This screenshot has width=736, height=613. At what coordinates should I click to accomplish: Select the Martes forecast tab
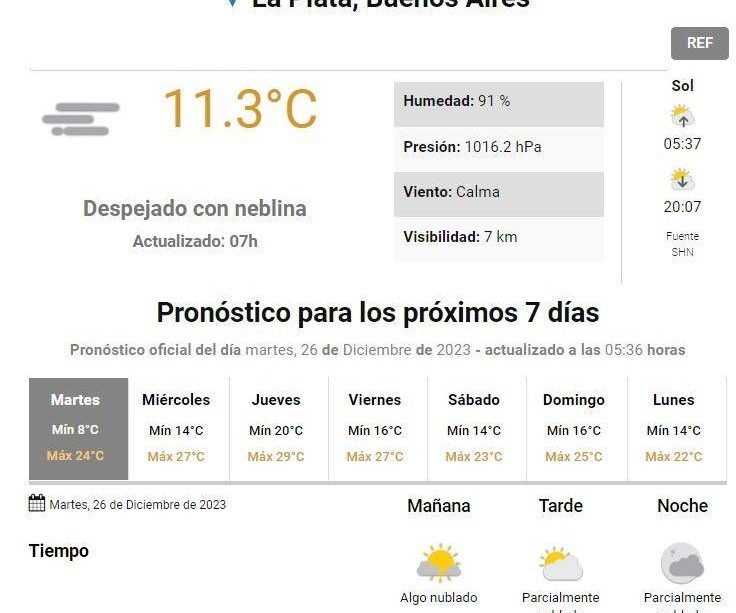pos(78,428)
